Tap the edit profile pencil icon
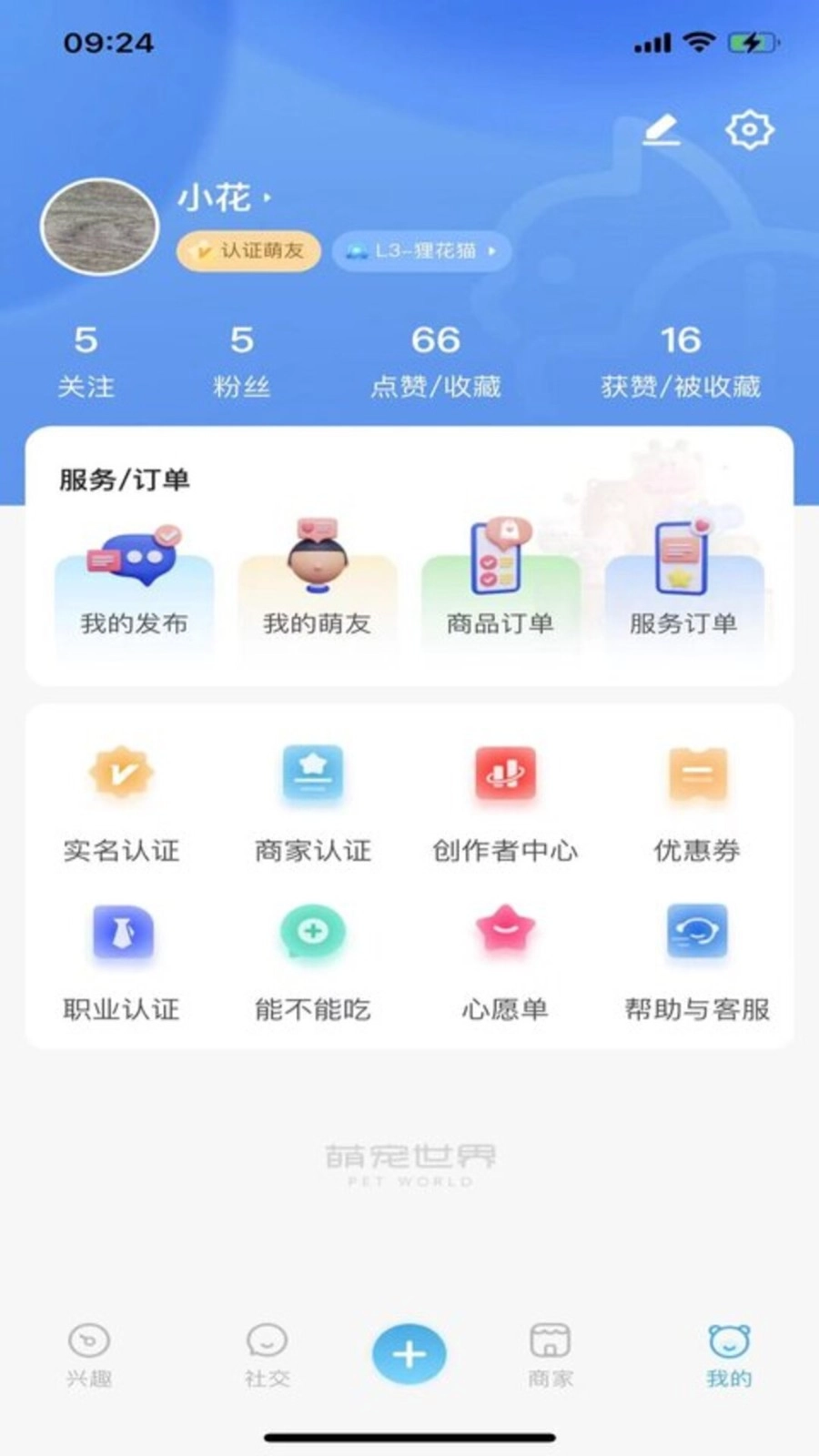This screenshot has width=819, height=1456. pyautogui.click(x=662, y=130)
